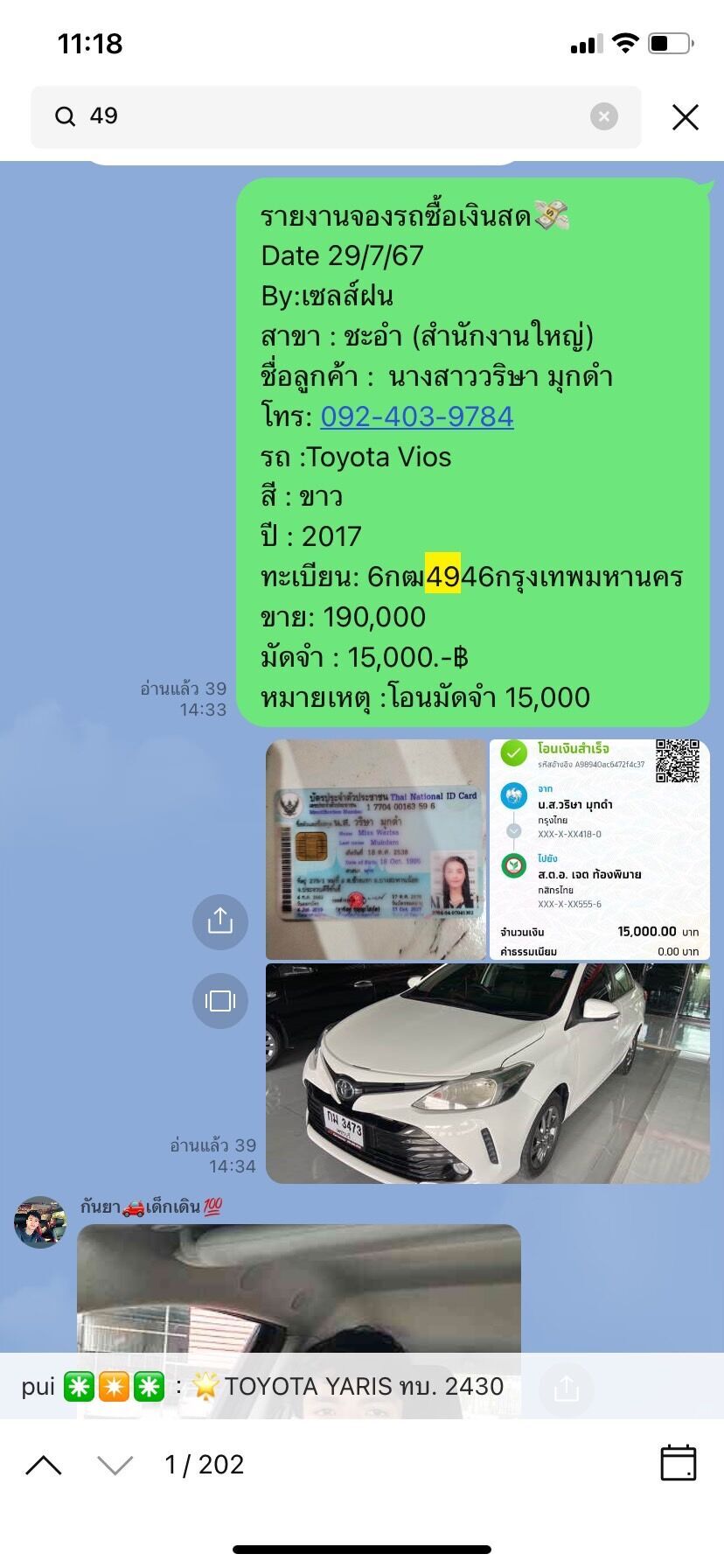Open the white Toyota Vios photo
Viewport: 724px width, 1568px height.
pyautogui.click(x=487, y=1074)
